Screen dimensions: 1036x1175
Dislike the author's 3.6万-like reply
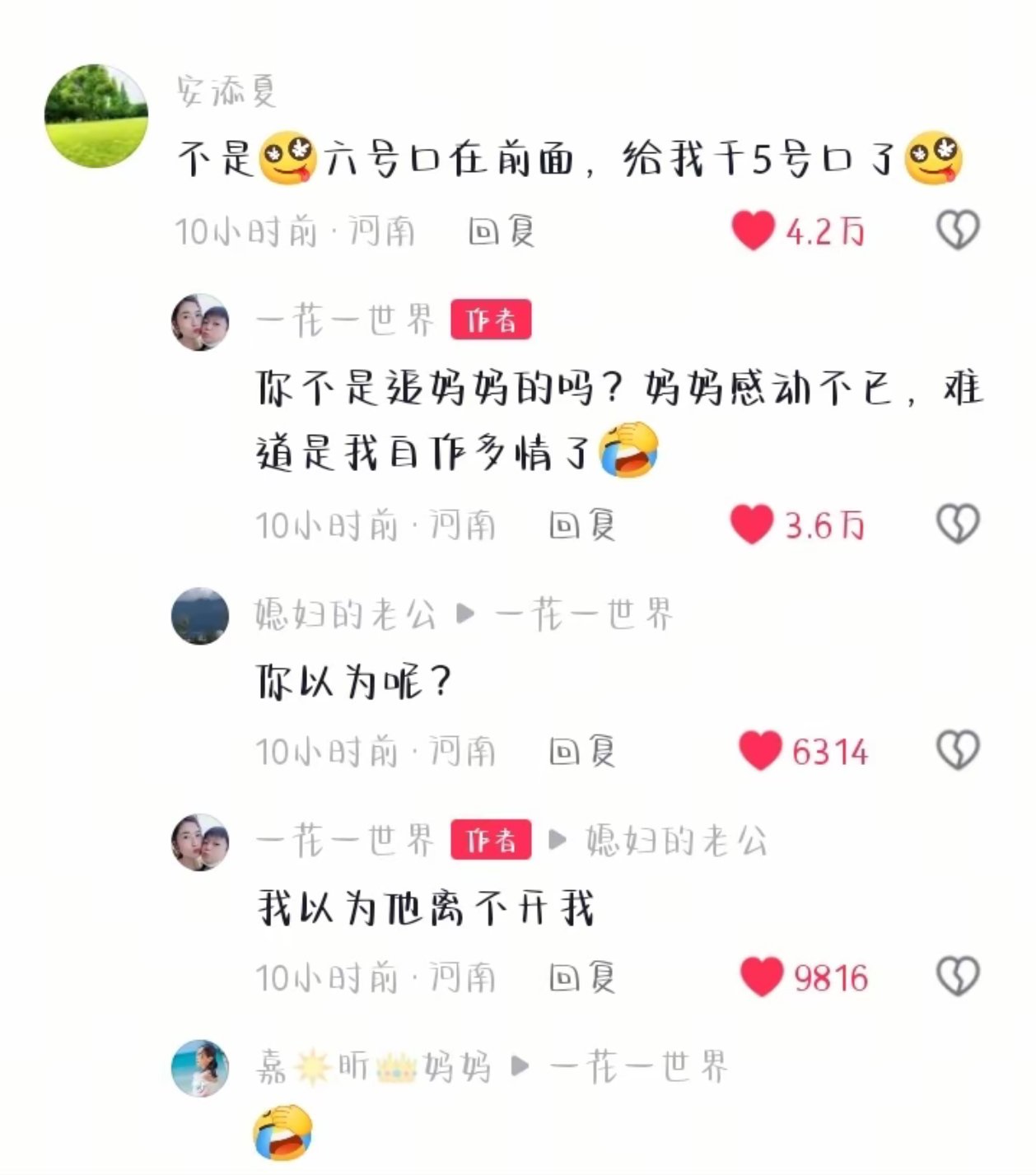click(958, 525)
